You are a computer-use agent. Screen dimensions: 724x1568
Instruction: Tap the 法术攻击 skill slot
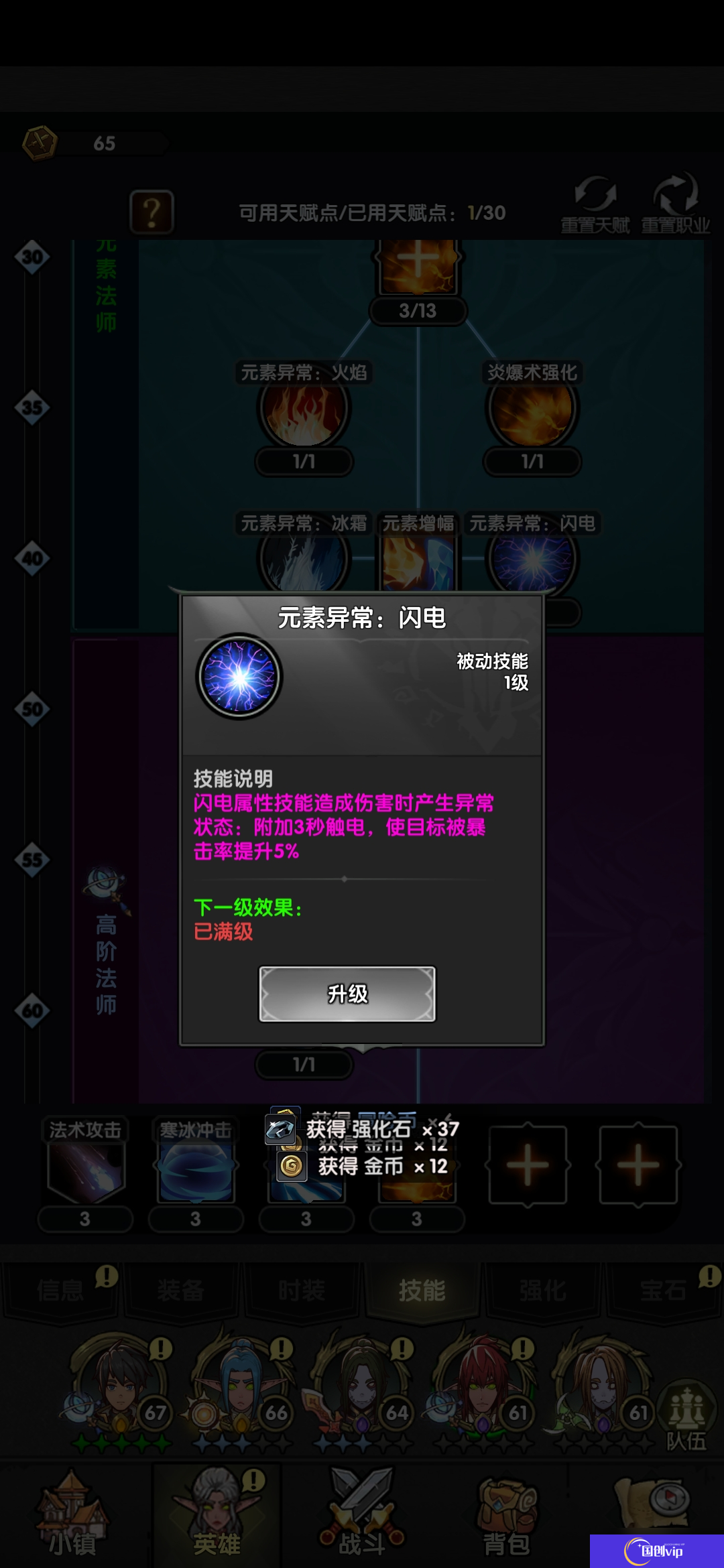[85, 1169]
